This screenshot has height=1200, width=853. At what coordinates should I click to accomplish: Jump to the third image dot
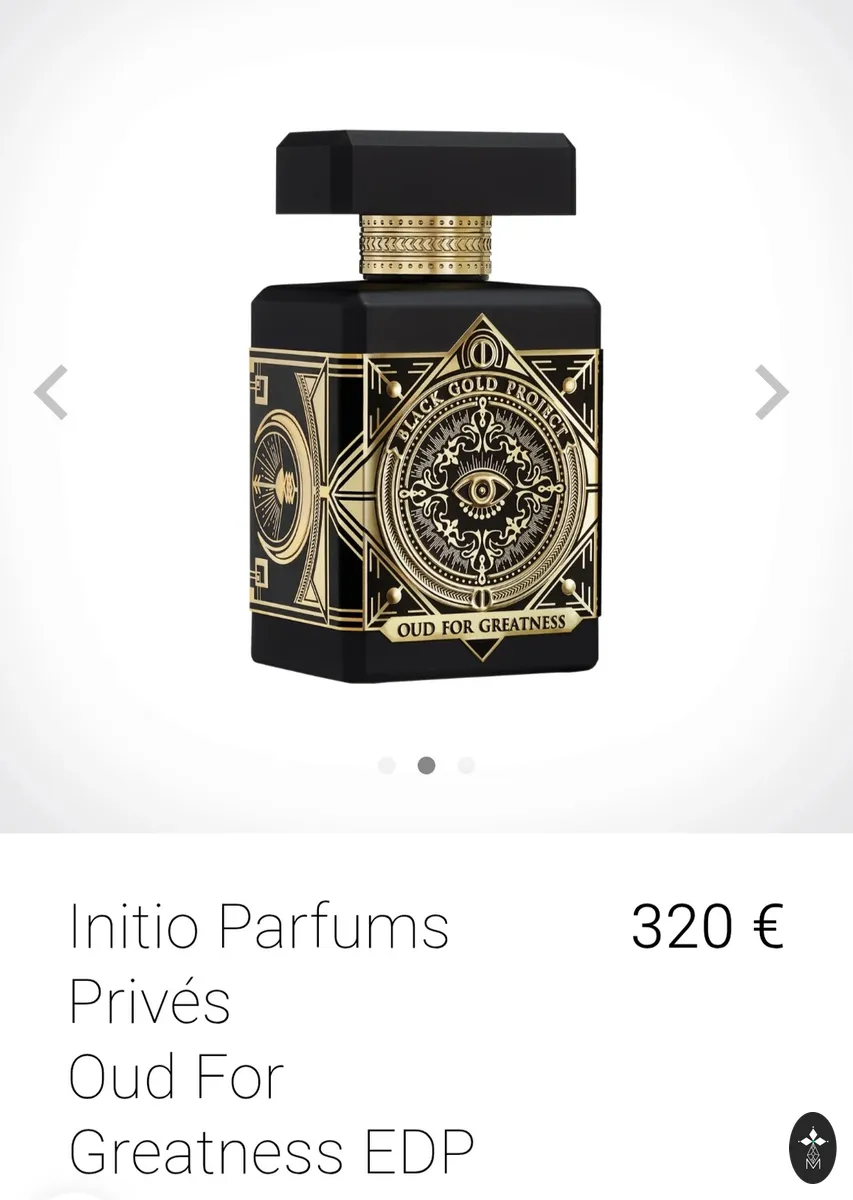point(466,766)
